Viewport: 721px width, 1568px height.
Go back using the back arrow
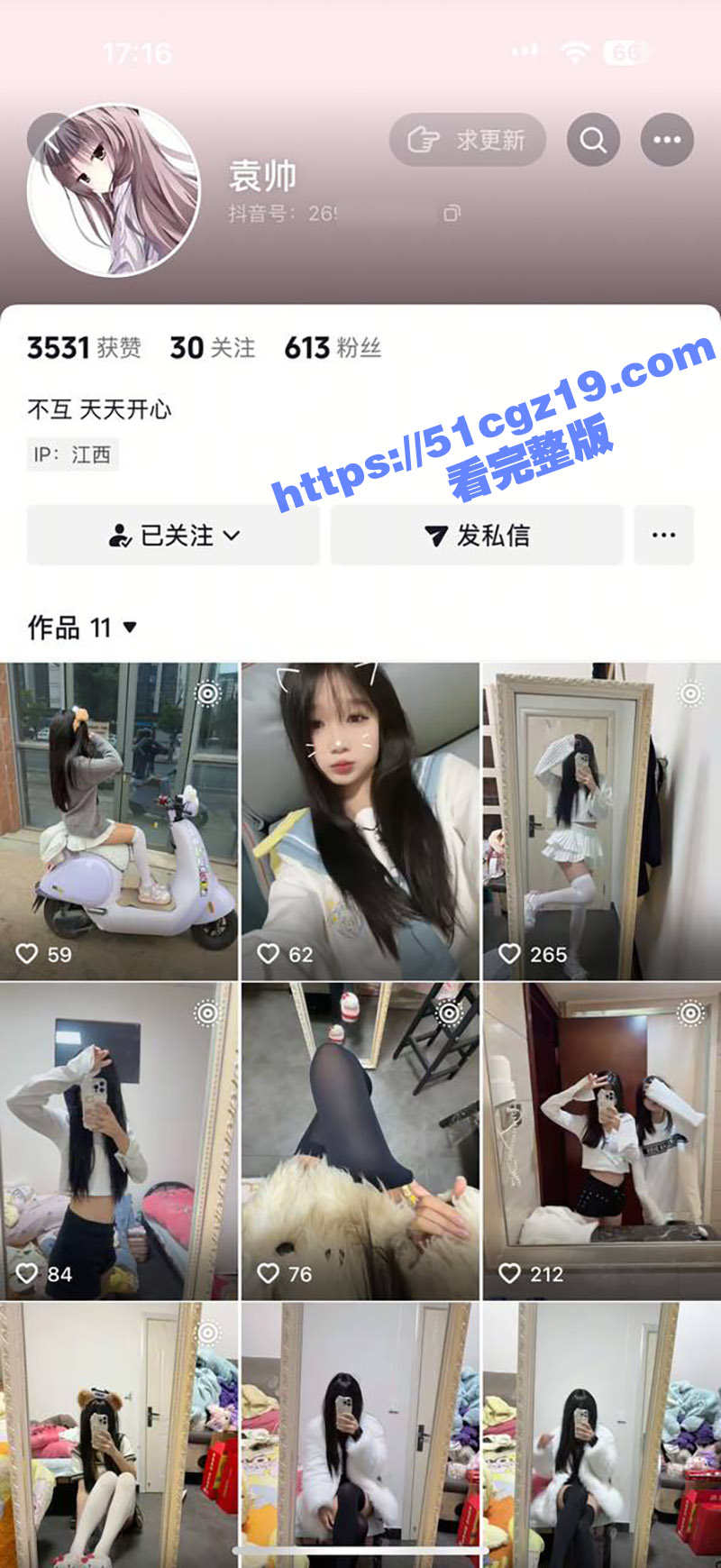tap(47, 136)
